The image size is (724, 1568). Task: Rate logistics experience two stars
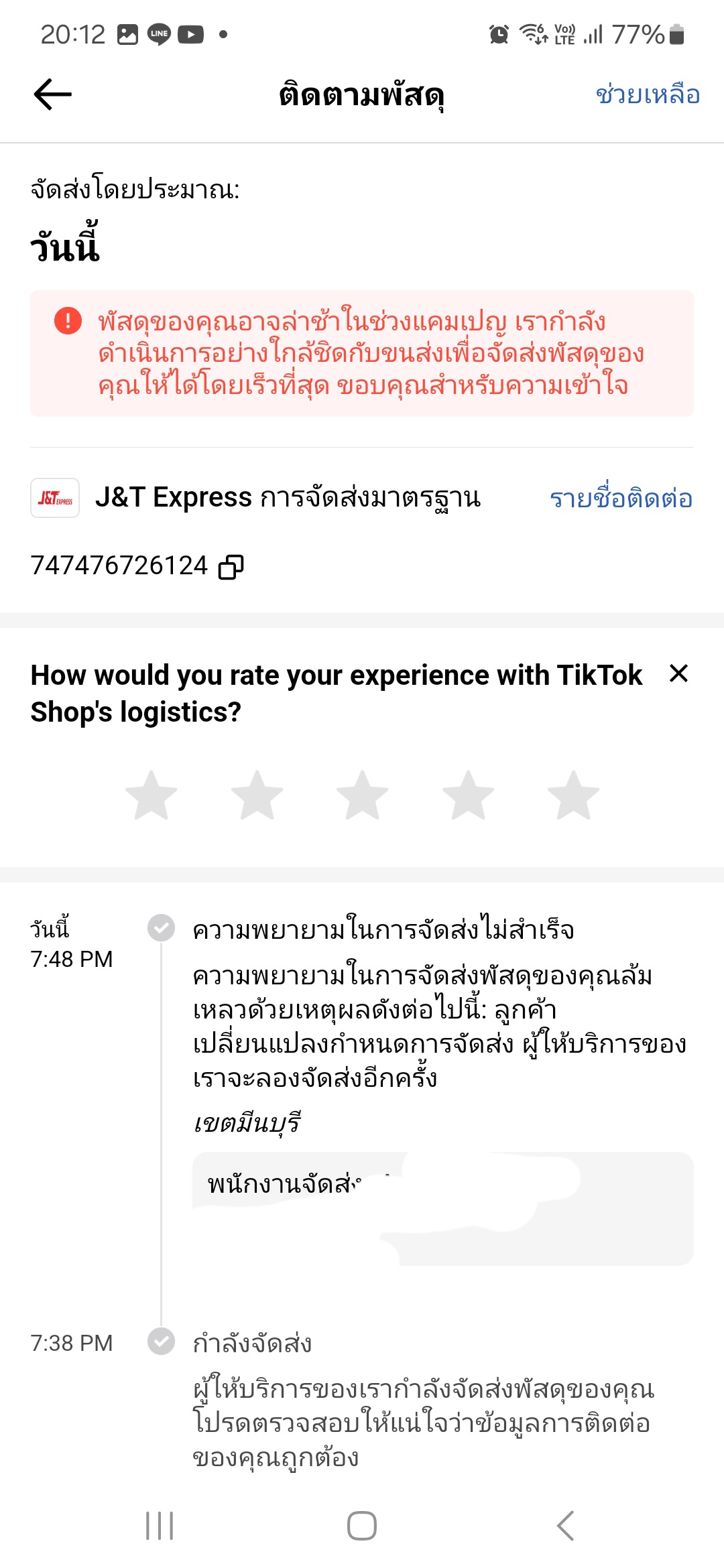click(257, 795)
